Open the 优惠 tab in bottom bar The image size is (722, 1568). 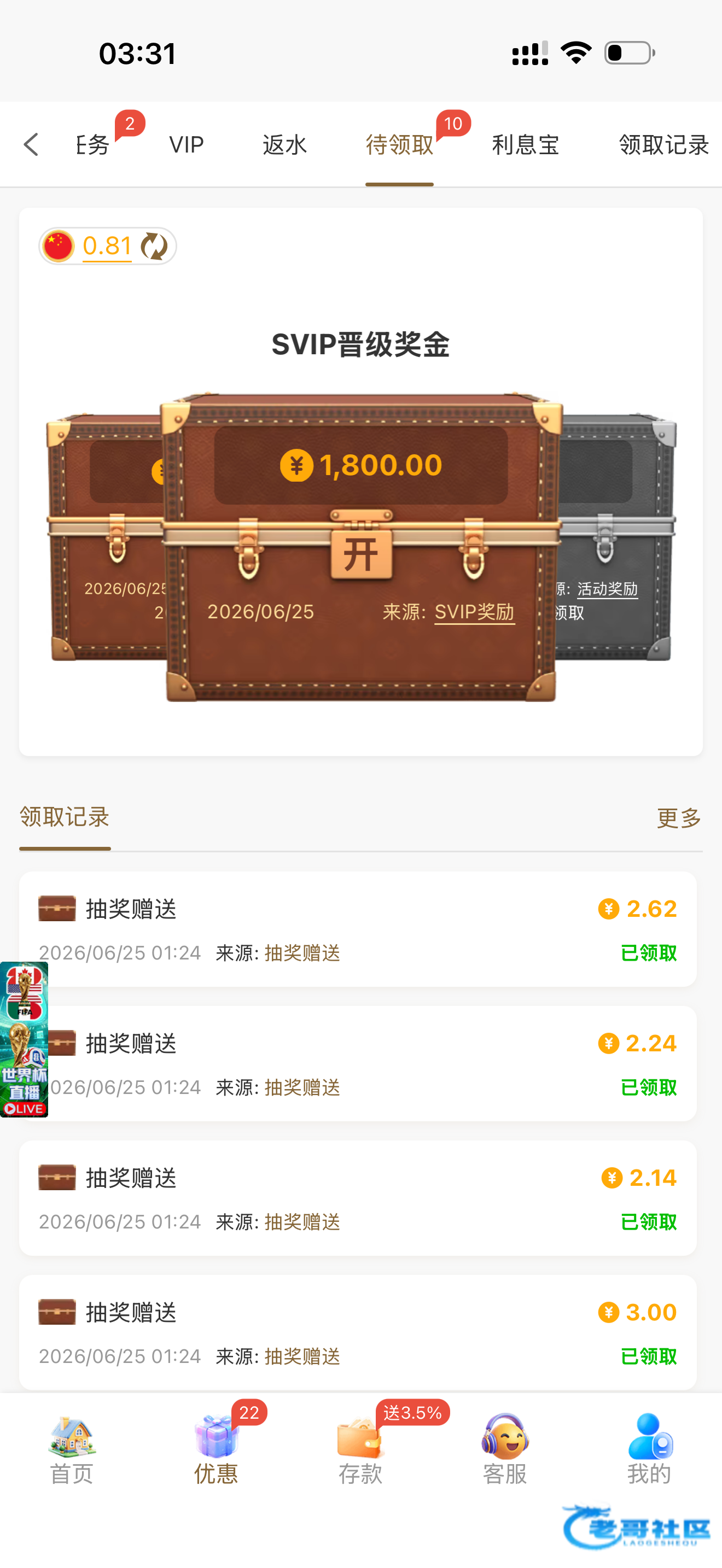point(216,1449)
